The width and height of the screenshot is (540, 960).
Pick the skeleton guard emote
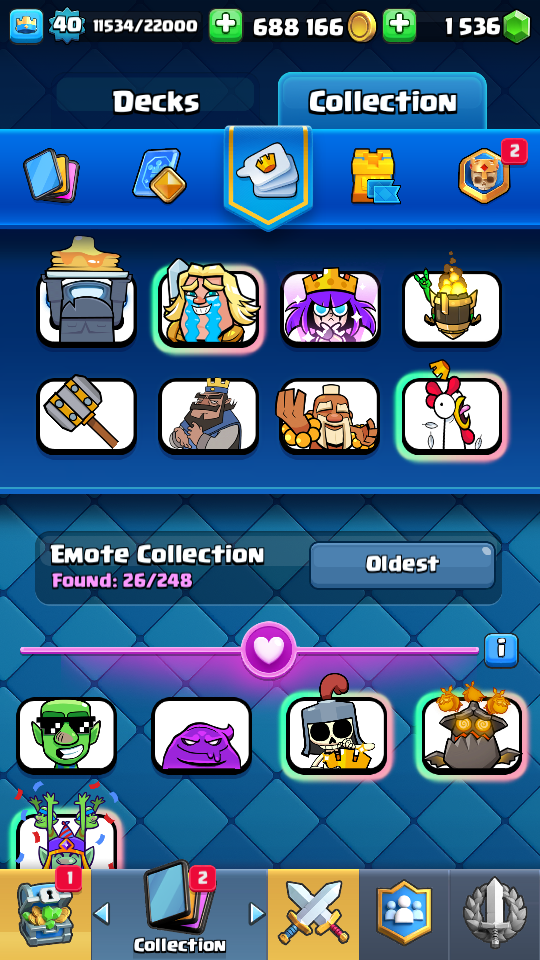(337, 730)
